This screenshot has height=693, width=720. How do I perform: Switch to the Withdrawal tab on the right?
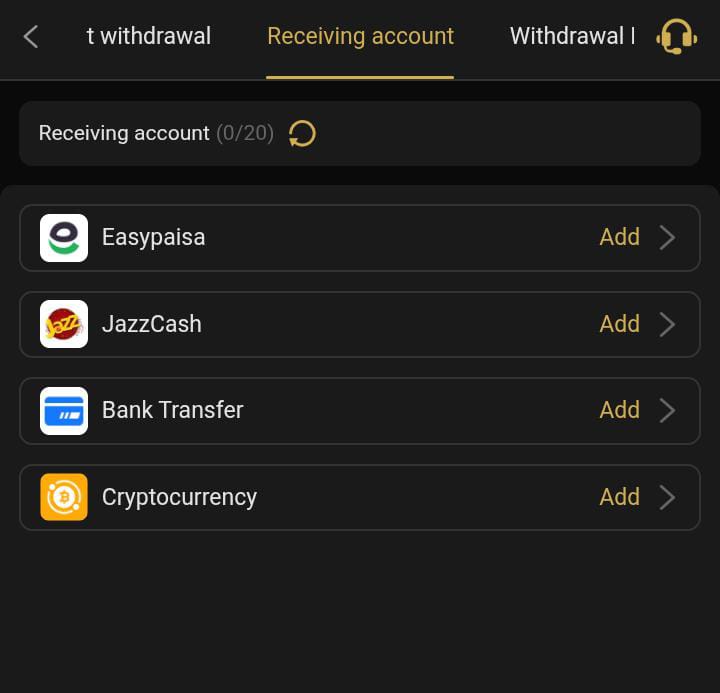pyautogui.click(x=572, y=37)
